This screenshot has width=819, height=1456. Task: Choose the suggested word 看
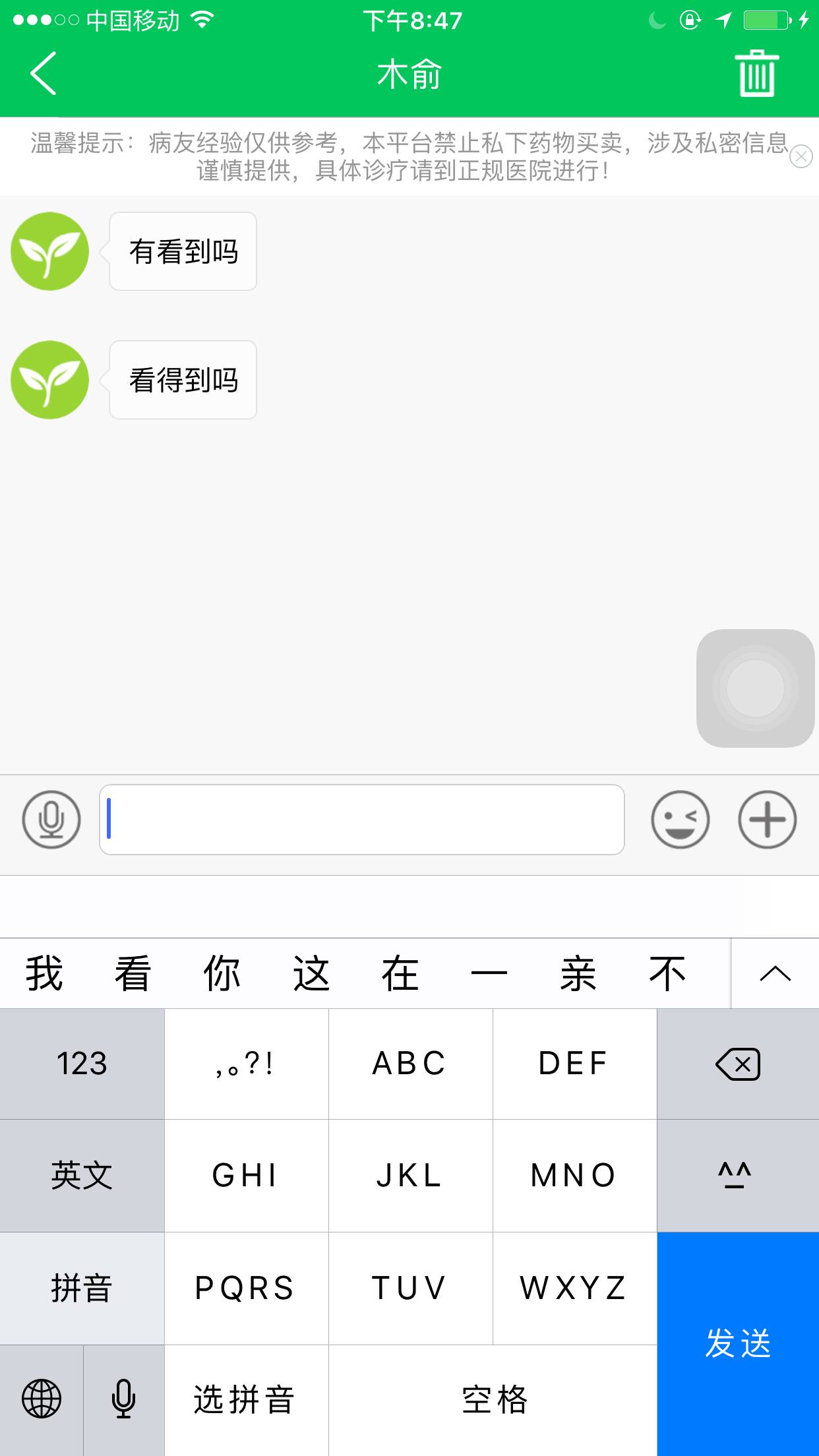[133, 973]
